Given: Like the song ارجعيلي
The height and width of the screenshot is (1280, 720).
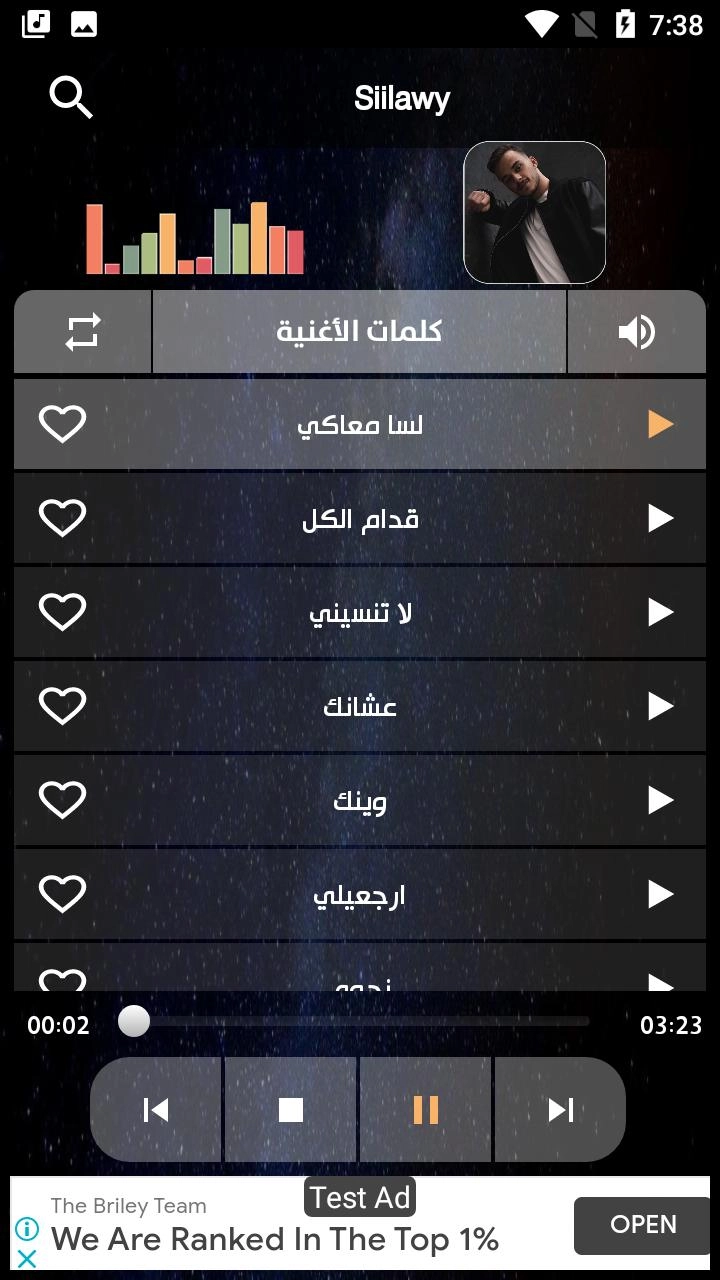Looking at the screenshot, I should pyautogui.click(x=62, y=894).
